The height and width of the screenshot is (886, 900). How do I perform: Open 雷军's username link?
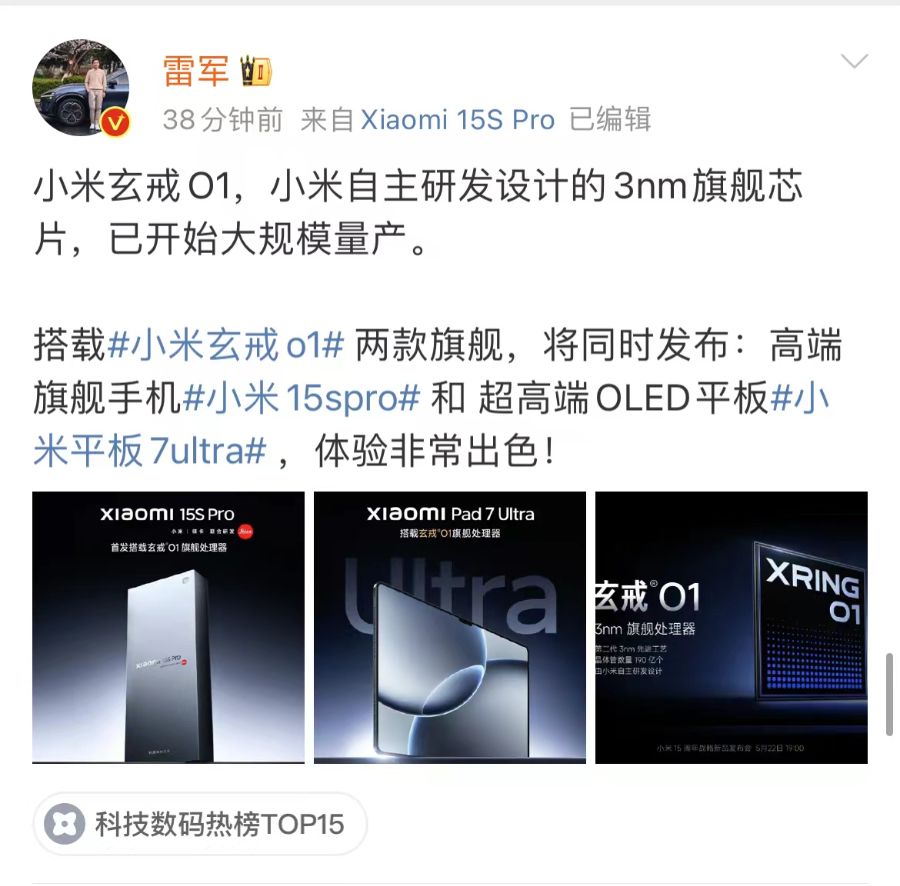pyautogui.click(x=196, y=71)
